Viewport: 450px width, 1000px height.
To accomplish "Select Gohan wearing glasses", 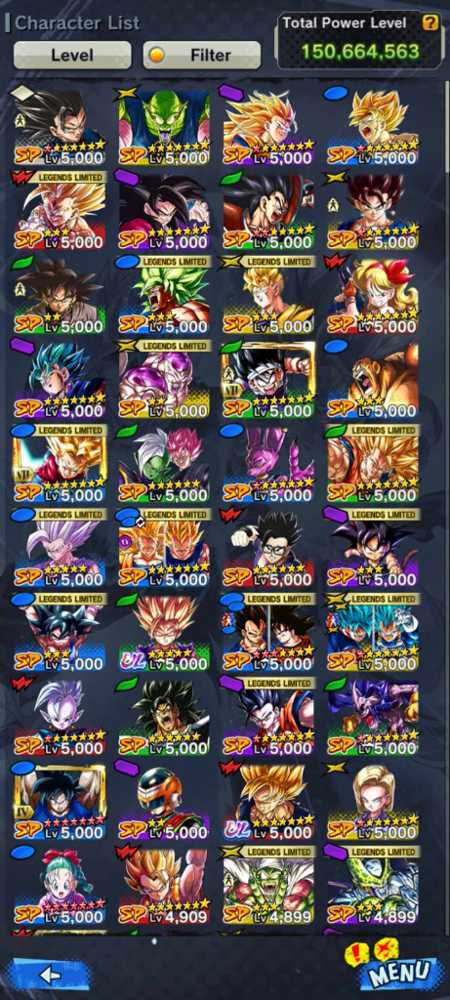I will (268, 548).
